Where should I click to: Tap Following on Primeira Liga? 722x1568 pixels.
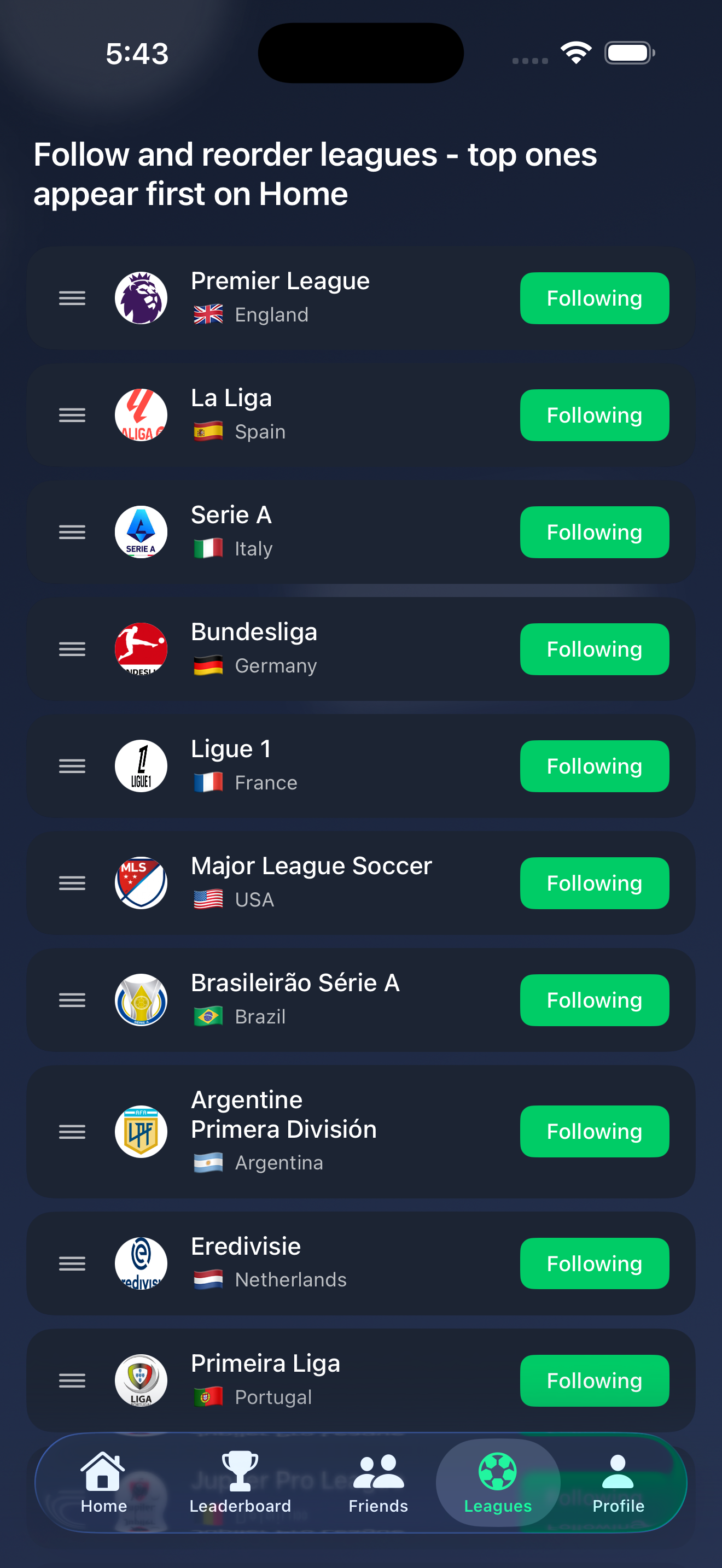593,1380
